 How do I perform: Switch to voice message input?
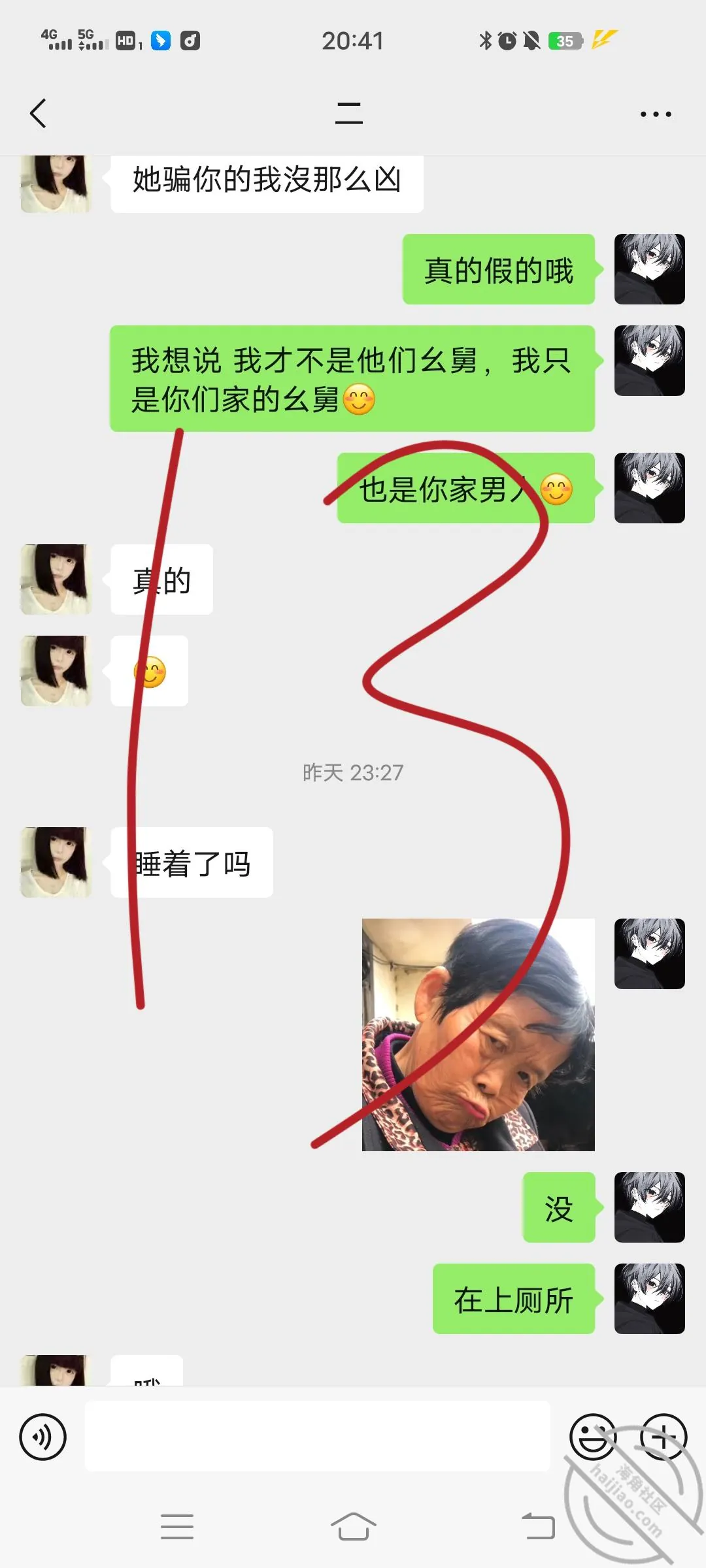(x=43, y=1437)
